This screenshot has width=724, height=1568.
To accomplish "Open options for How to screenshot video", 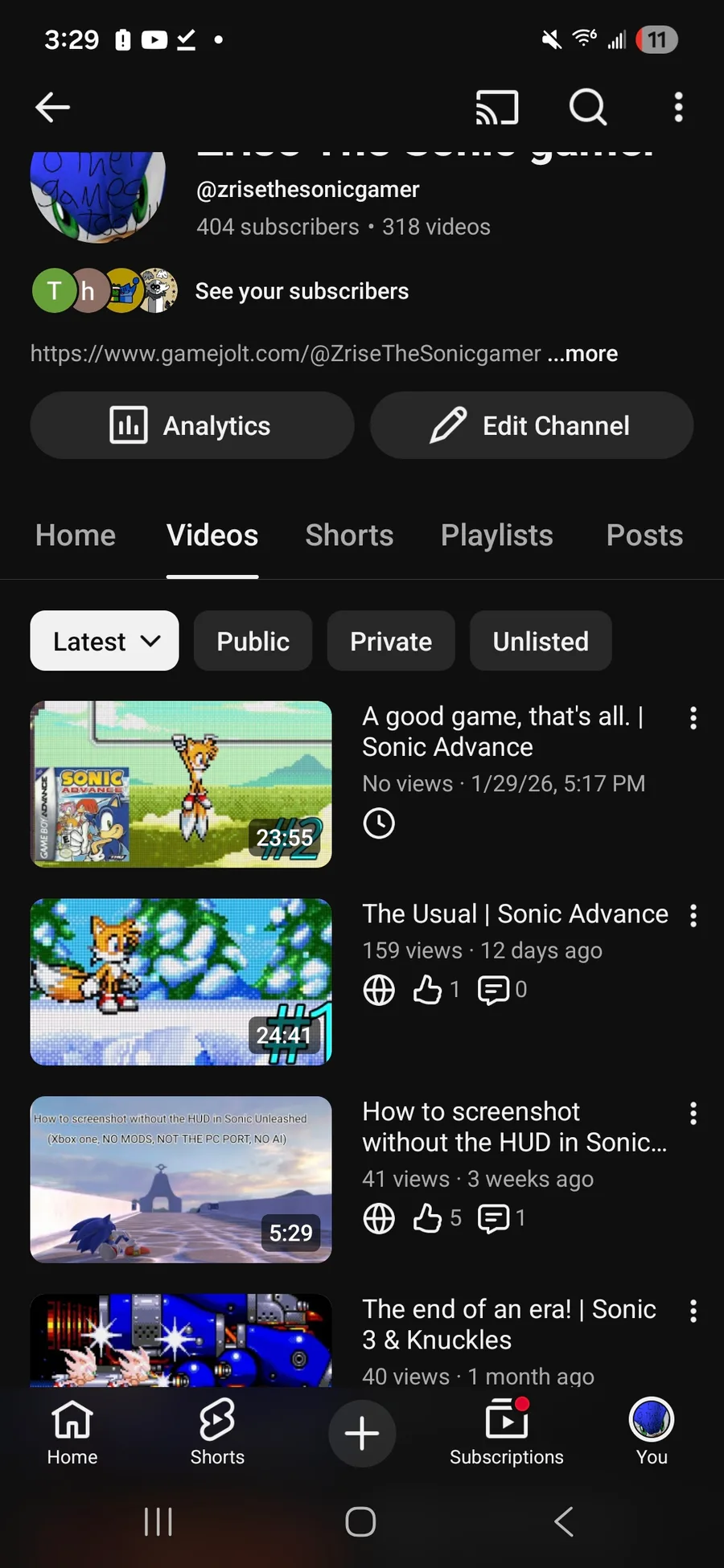I will click(x=693, y=1114).
